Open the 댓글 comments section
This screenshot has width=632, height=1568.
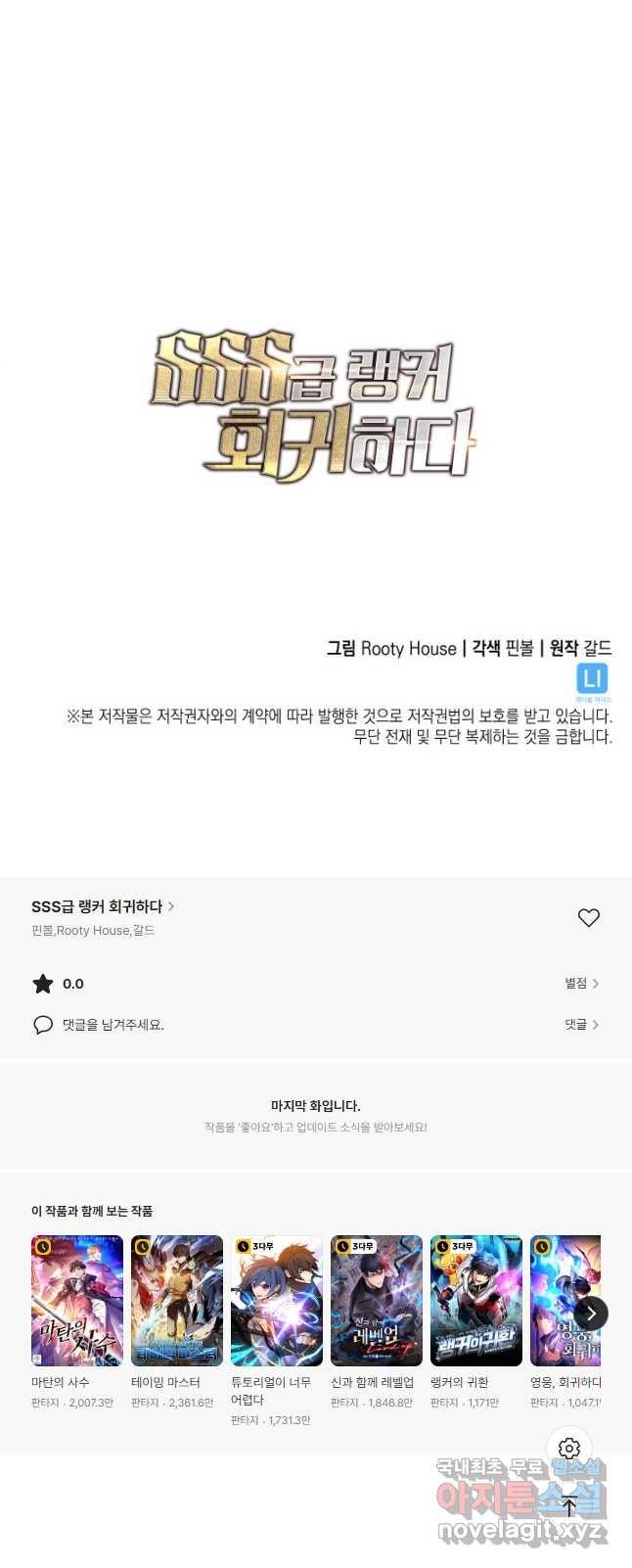coord(581,1024)
